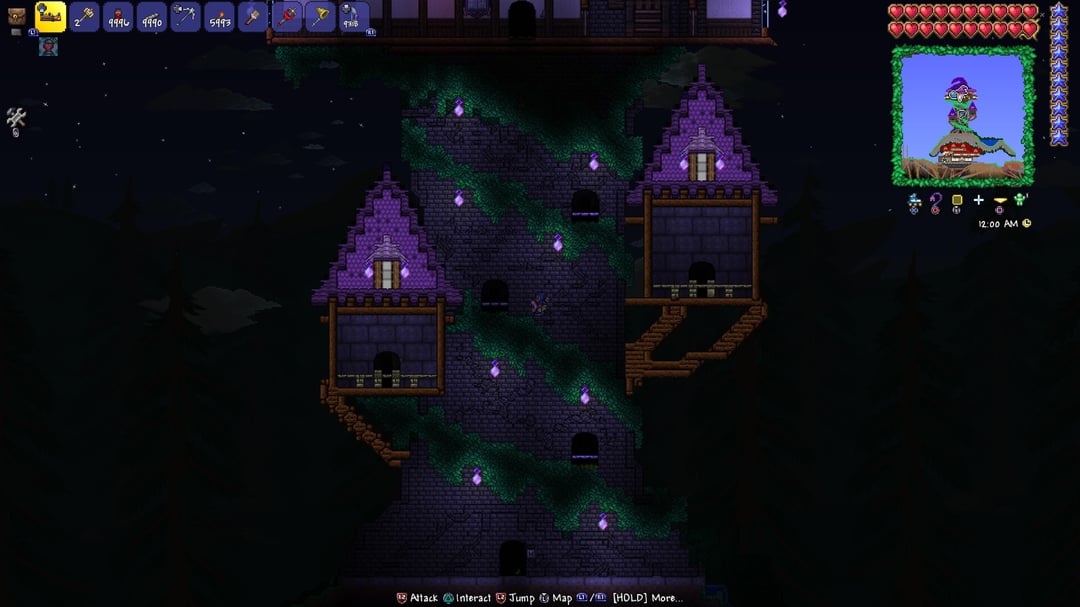Tap the active buff icon below hotbar

point(48,46)
